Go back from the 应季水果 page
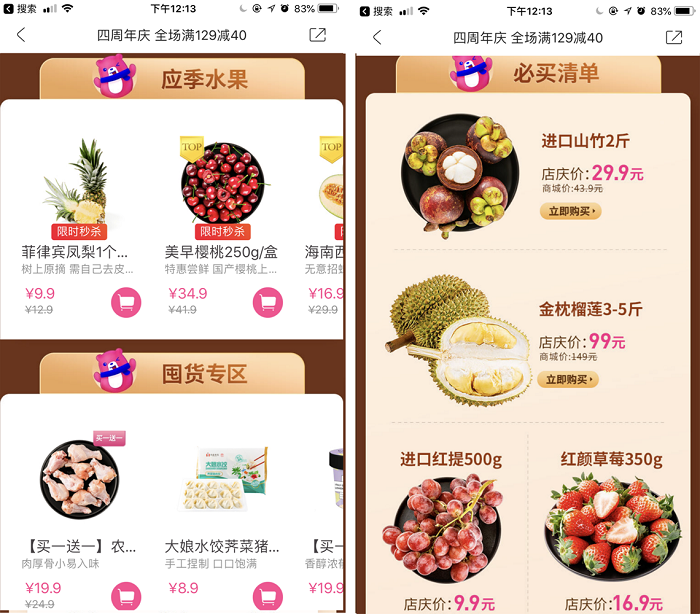Viewport: 700px width, 614px height. pyautogui.click(x=22, y=36)
